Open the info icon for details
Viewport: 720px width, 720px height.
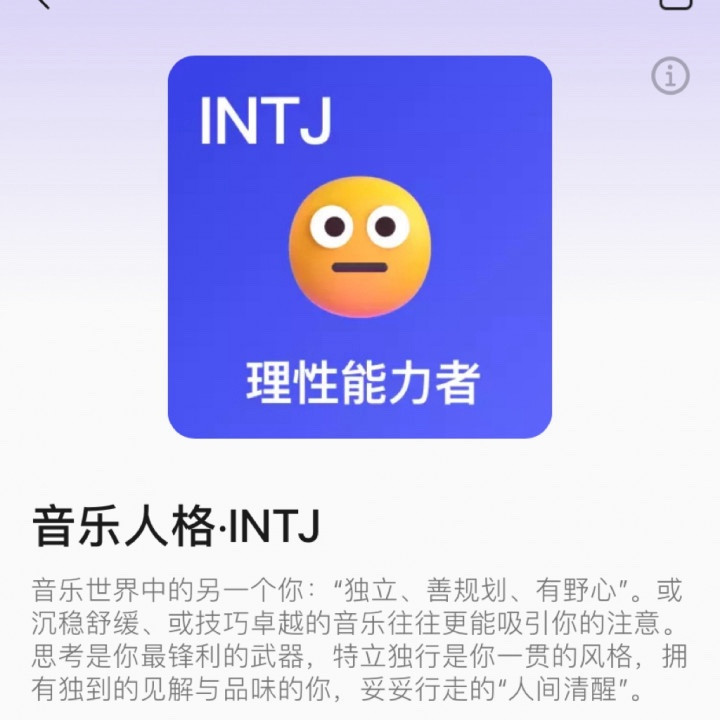(x=670, y=75)
